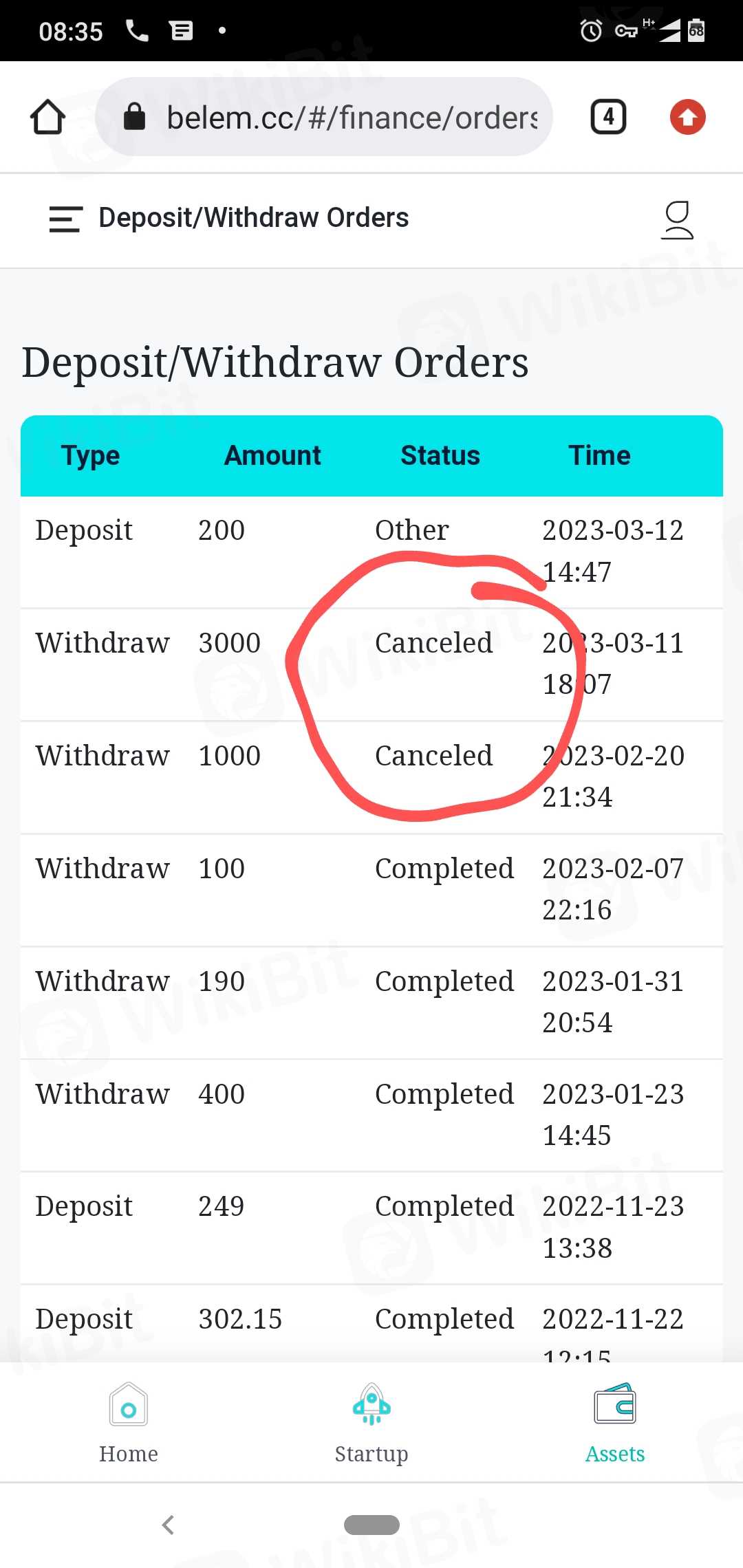Open the browser tab switcher

click(x=608, y=117)
